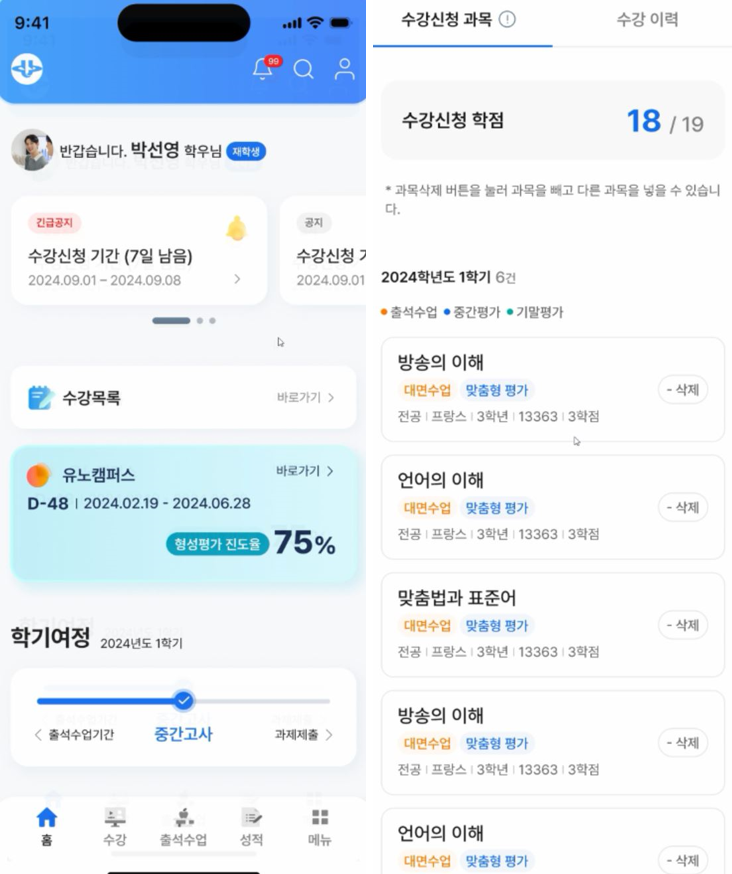
Task: Go back to 출석수업기간 step
Action: click(x=75, y=735)
